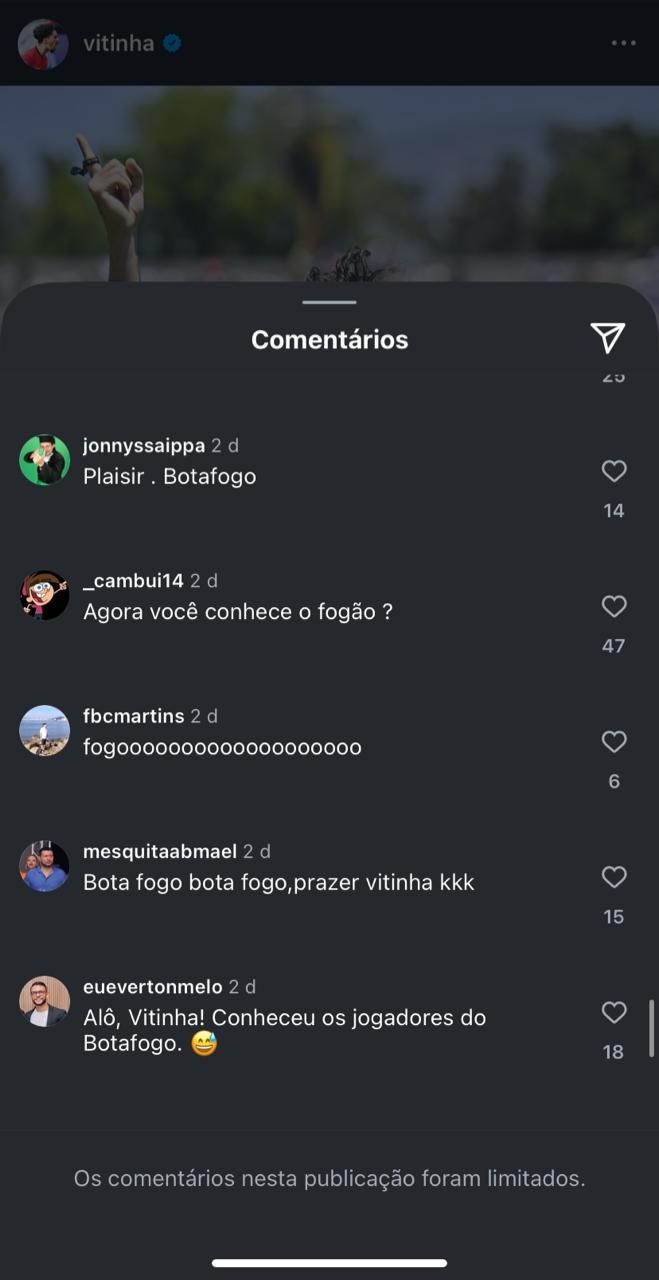Like the comment by fbcmartins
The width and height of the screenshot is (659, 1280).
(x=614, y=741)
